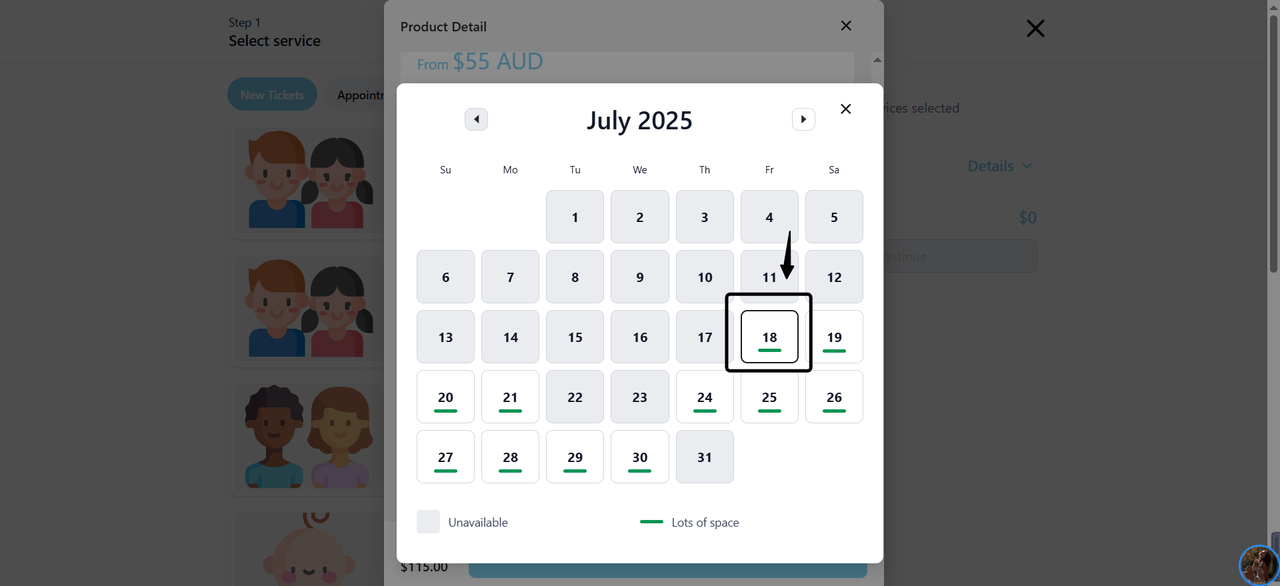
Task: Select July 26 date
Action: pos(834,397)
